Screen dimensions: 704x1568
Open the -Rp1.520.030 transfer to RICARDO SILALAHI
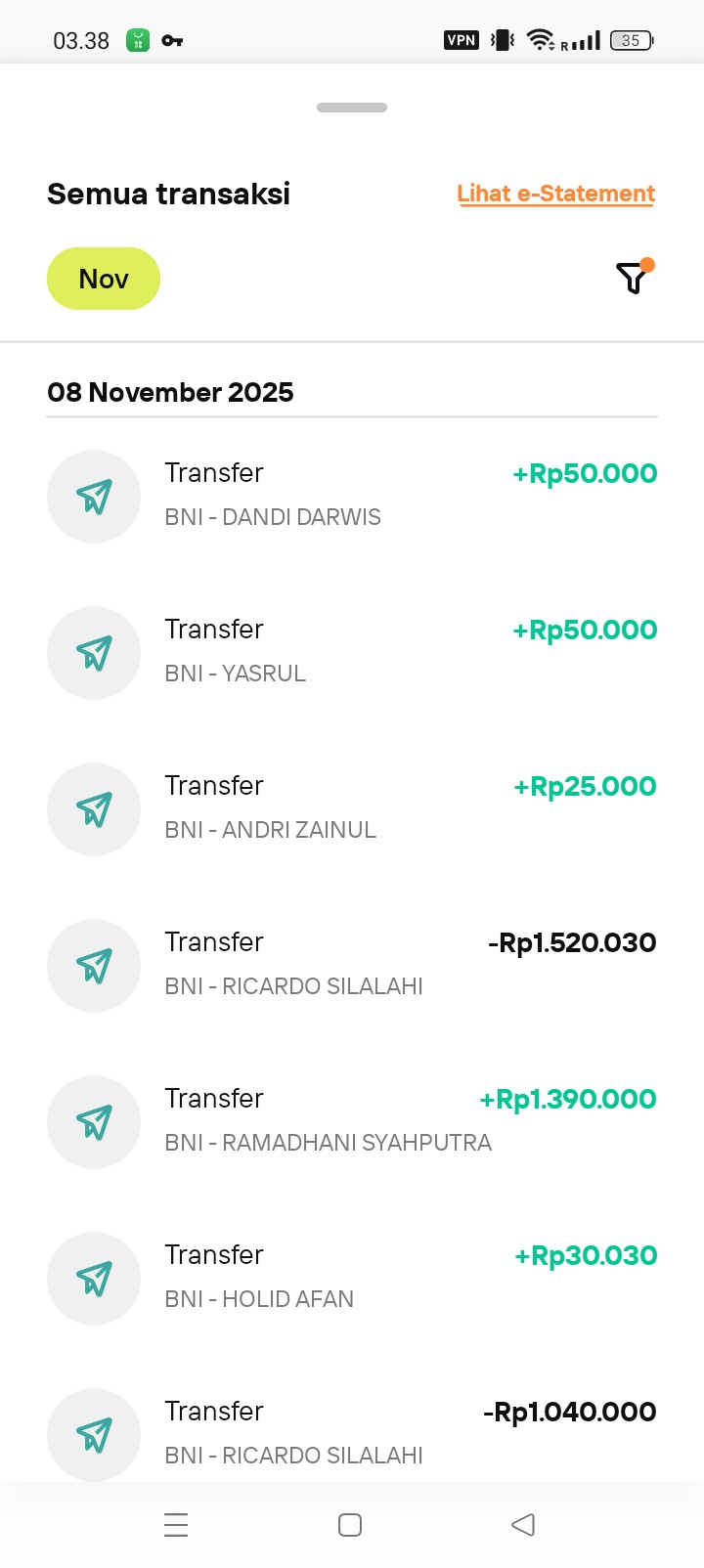(x=352, y=965)
